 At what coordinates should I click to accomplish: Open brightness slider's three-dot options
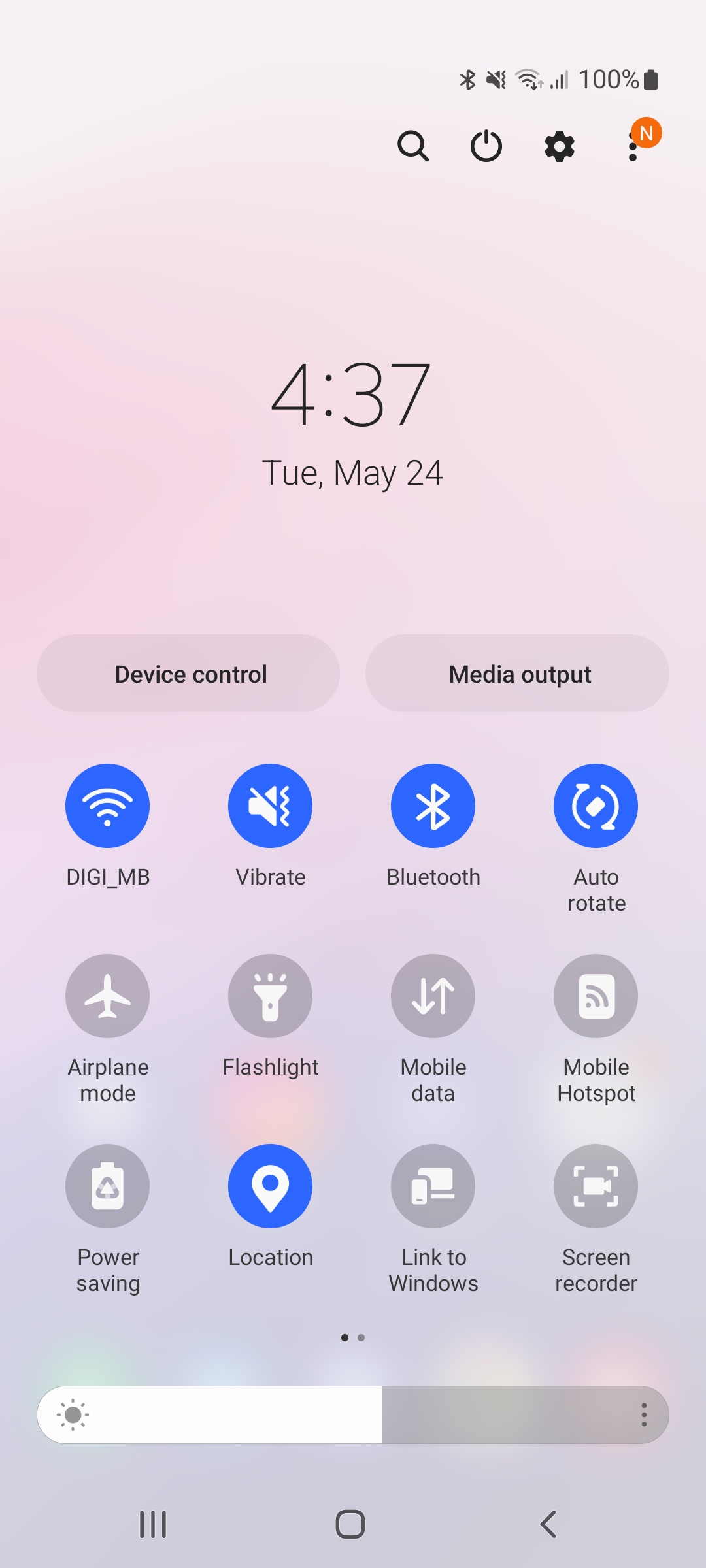(x=644, y=1414)
